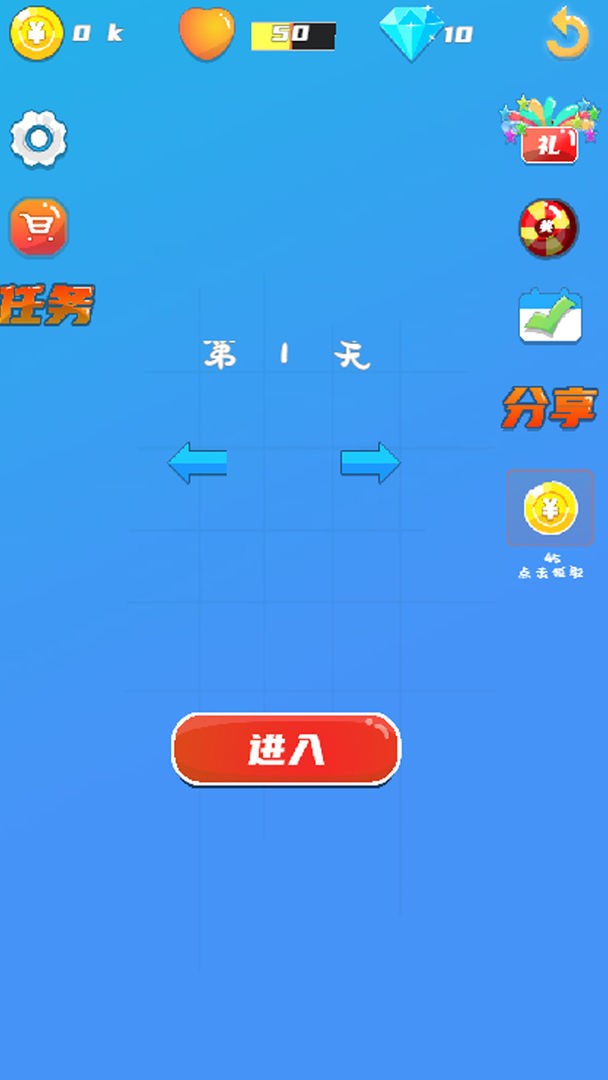Tap 分享 to share

click(549, 407)
